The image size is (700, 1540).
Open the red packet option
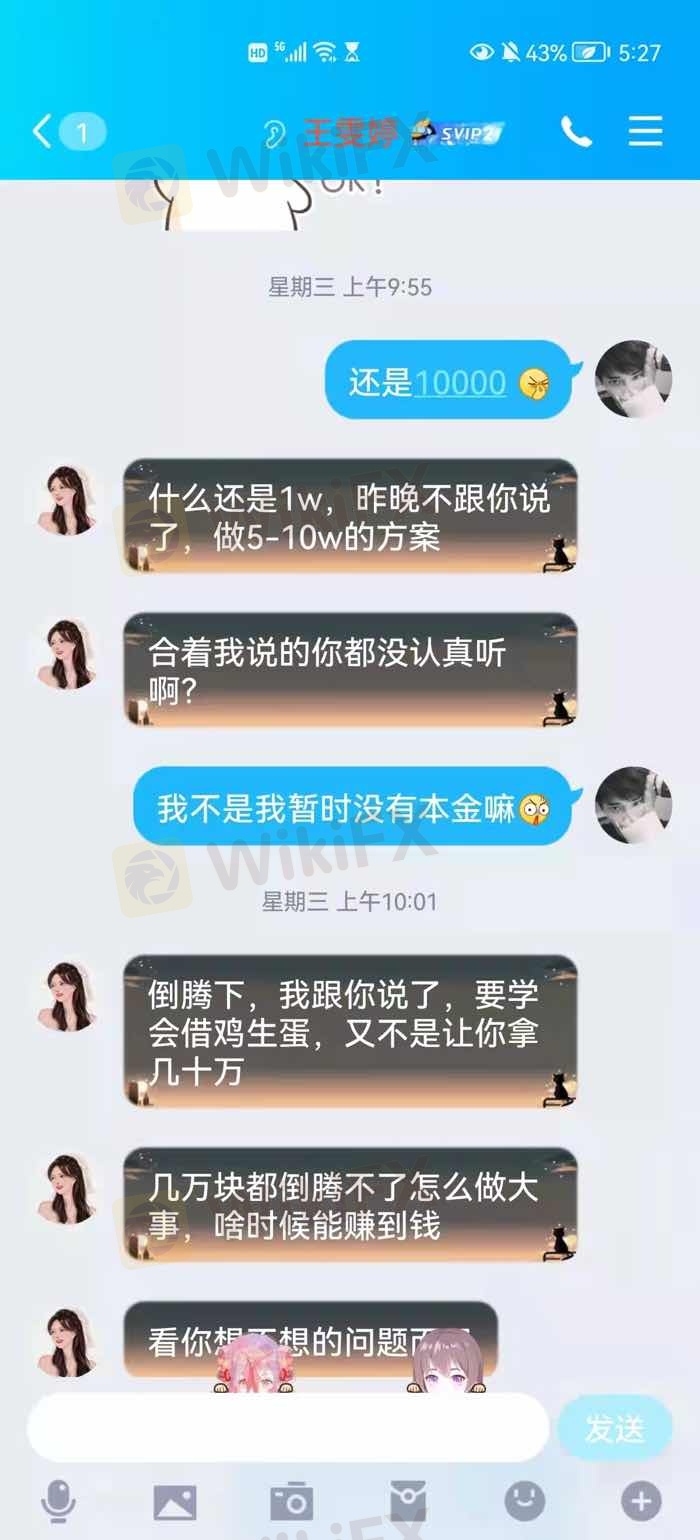pos(408,1502)
